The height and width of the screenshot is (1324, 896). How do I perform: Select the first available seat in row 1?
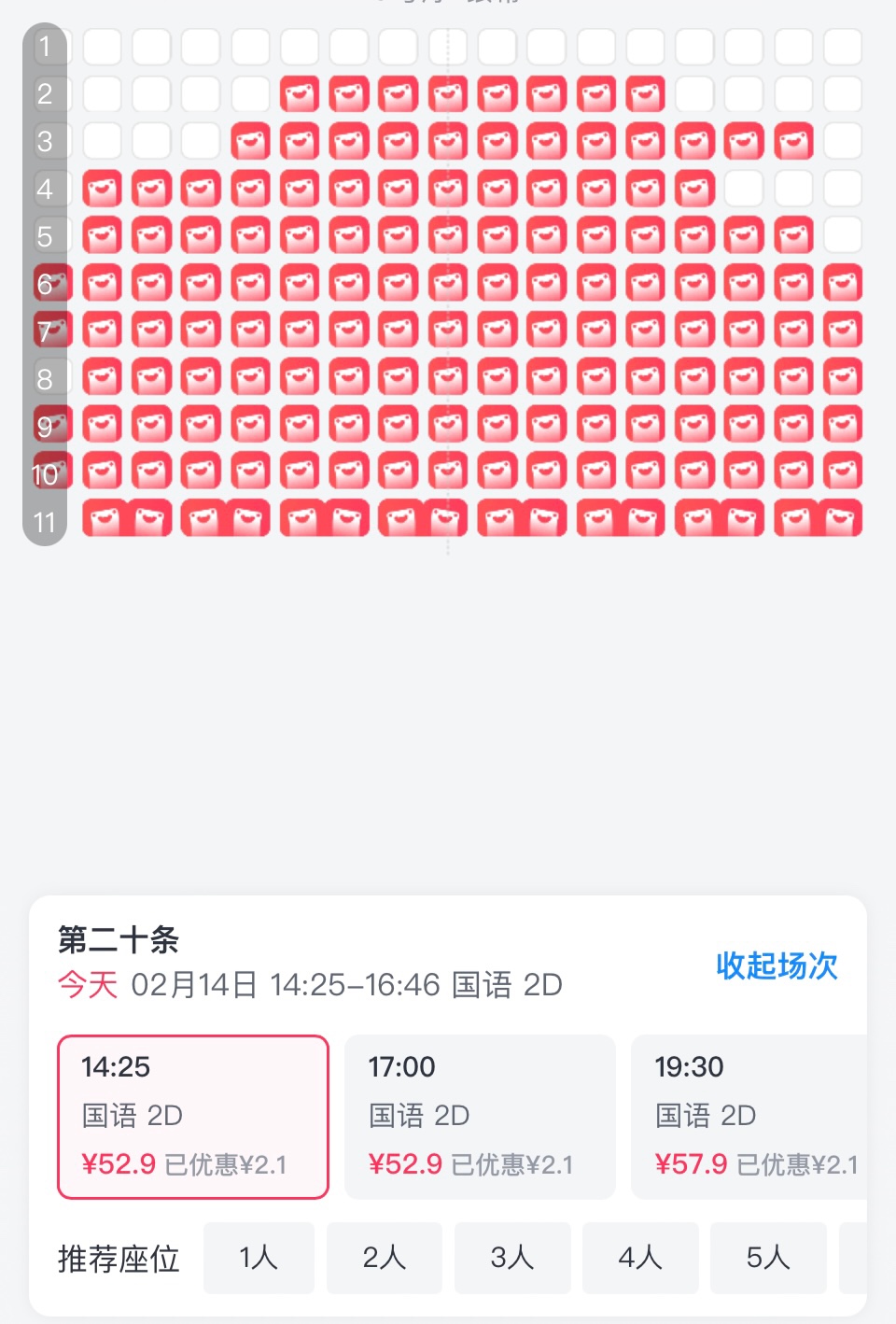pyautogui.click(x=103, y=46)
